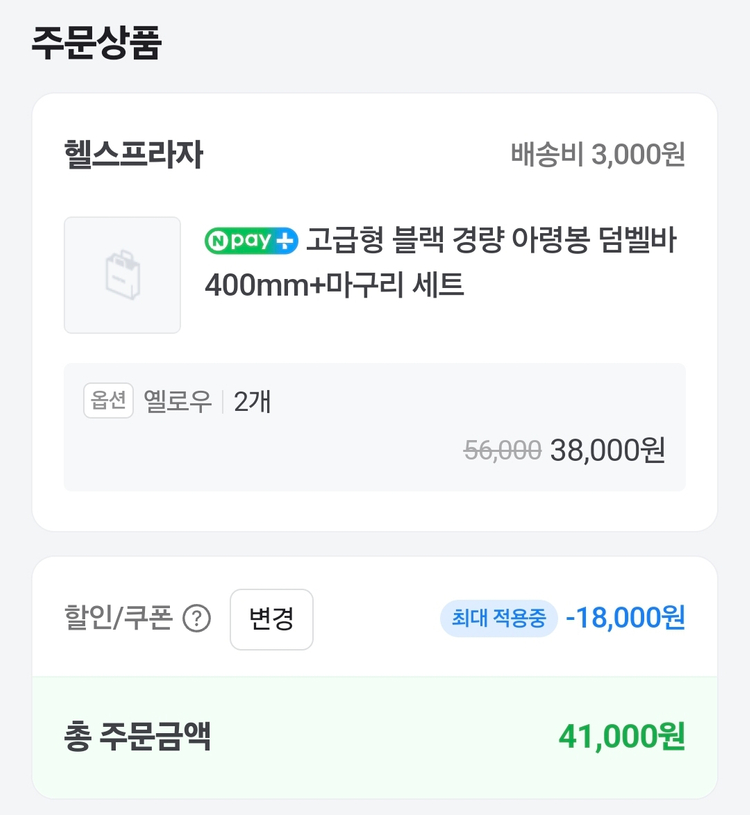Click the -18,000원 discount amount
750x815 pixels.
[623, 619]
